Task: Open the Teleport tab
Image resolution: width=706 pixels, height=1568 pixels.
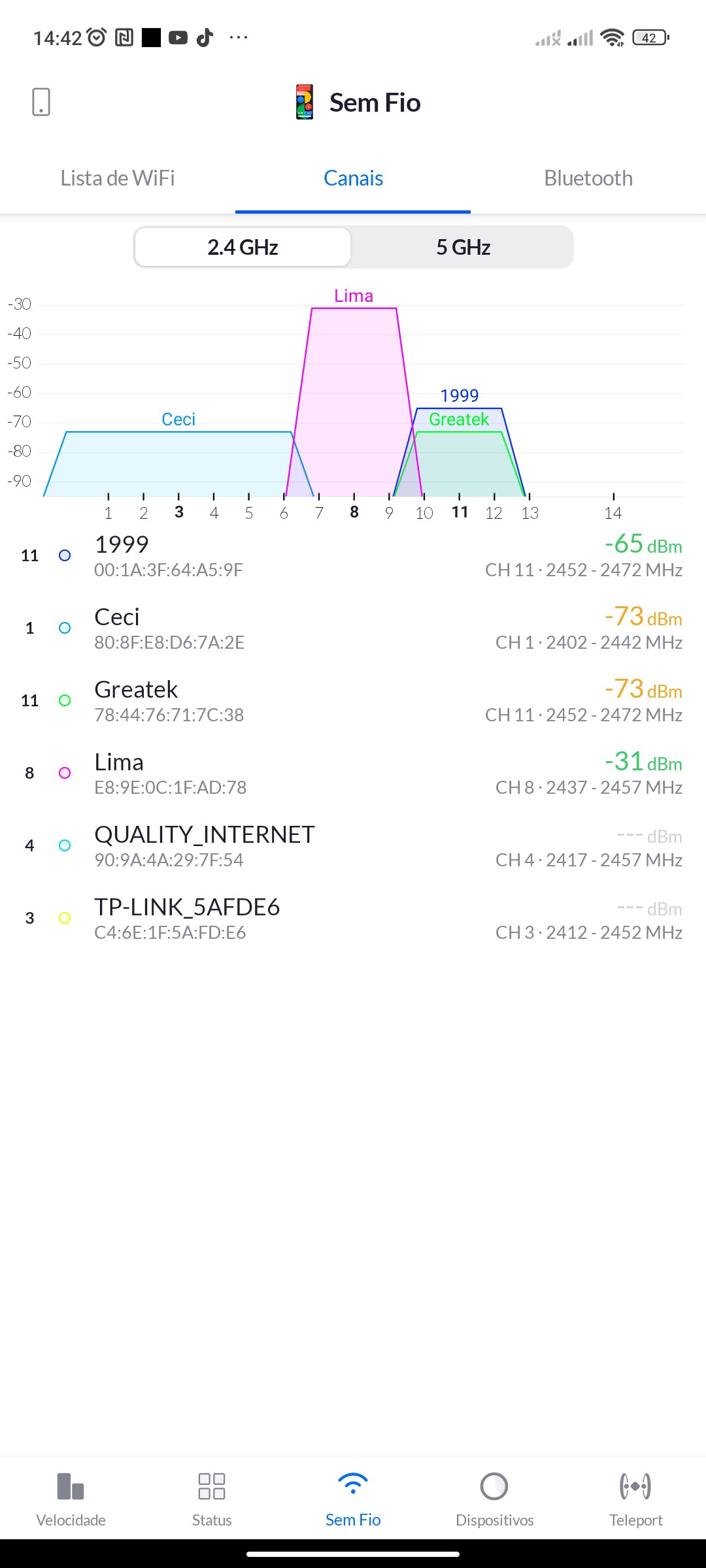Action: [635, 1497]
